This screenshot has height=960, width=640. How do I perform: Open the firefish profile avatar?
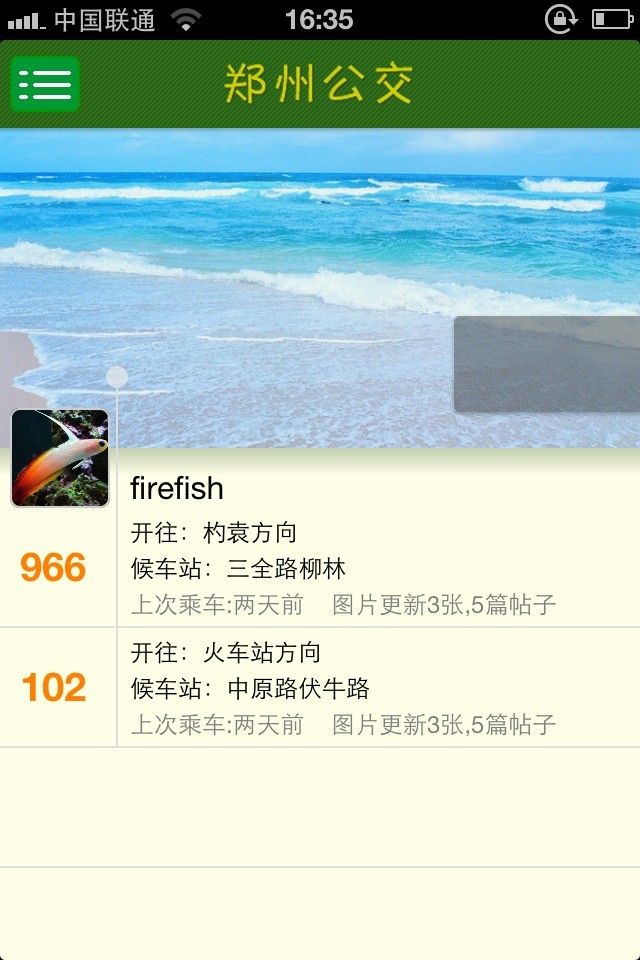[60, 458]
